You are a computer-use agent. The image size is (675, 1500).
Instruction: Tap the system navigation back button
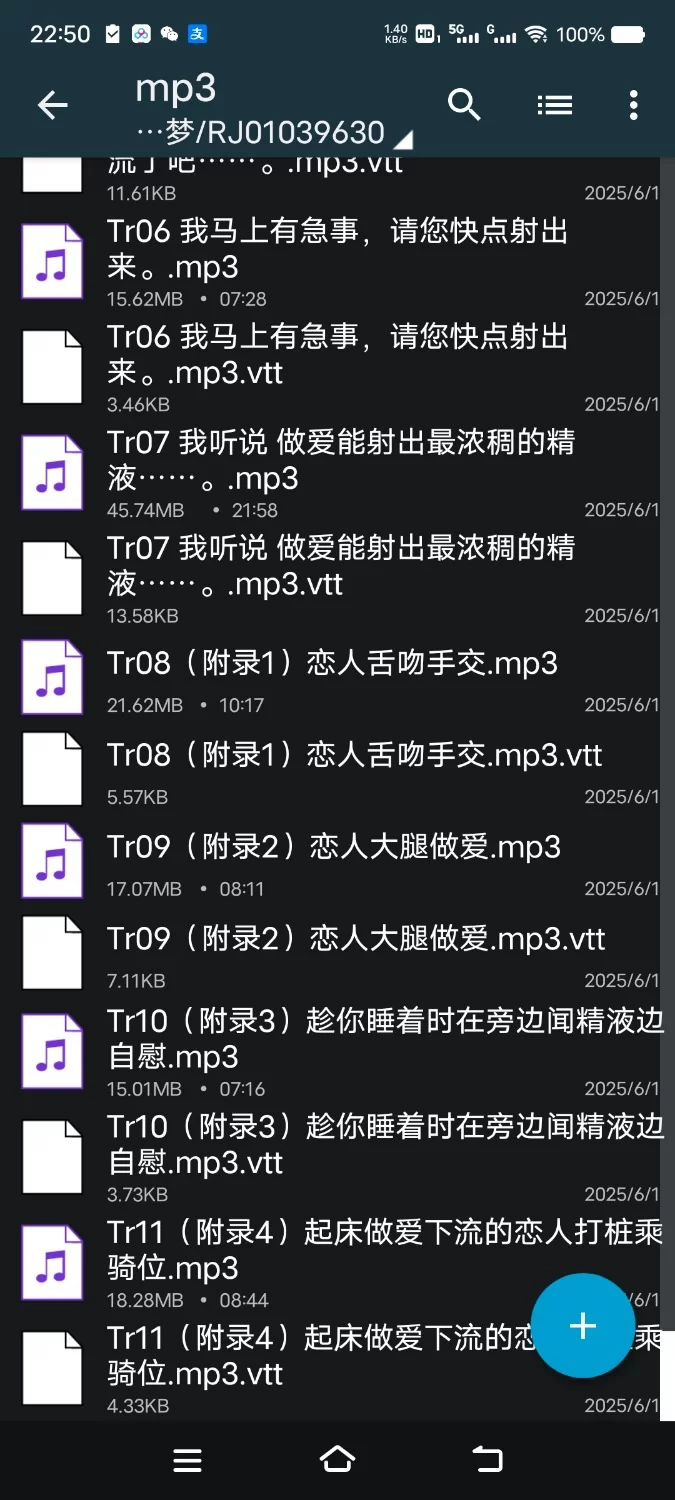coord(487,1461)
